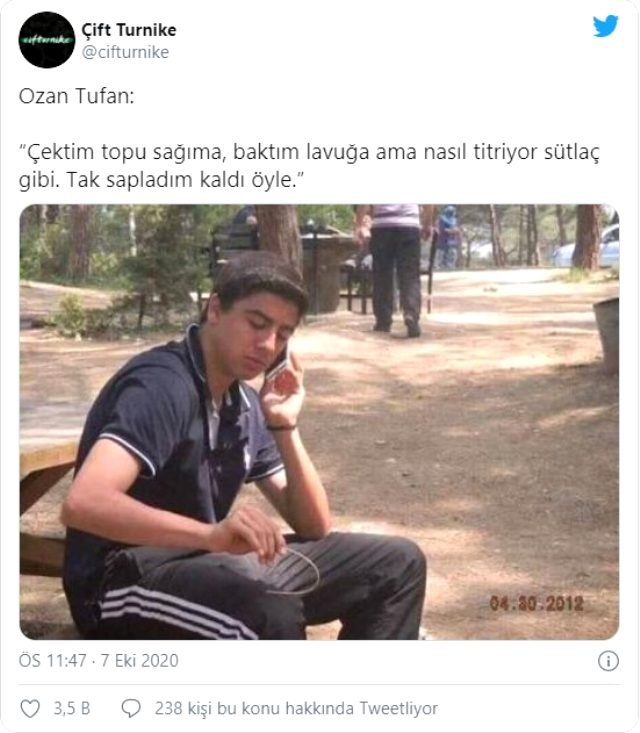
Task: Like the tweet with the heart icon
Action: pyautogui.click(x=31, y=708)
